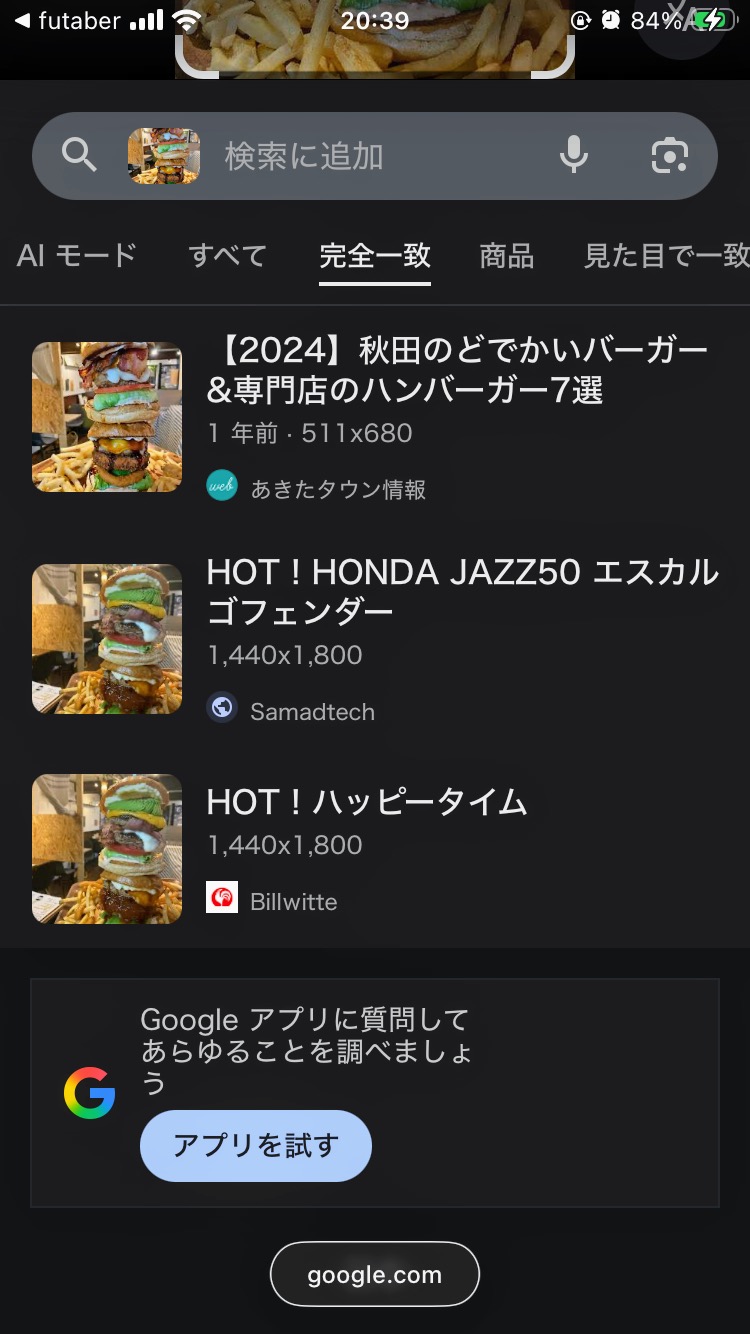750x1334 pixels.
Task: Close the search with the X button
Action: point(681,20)
